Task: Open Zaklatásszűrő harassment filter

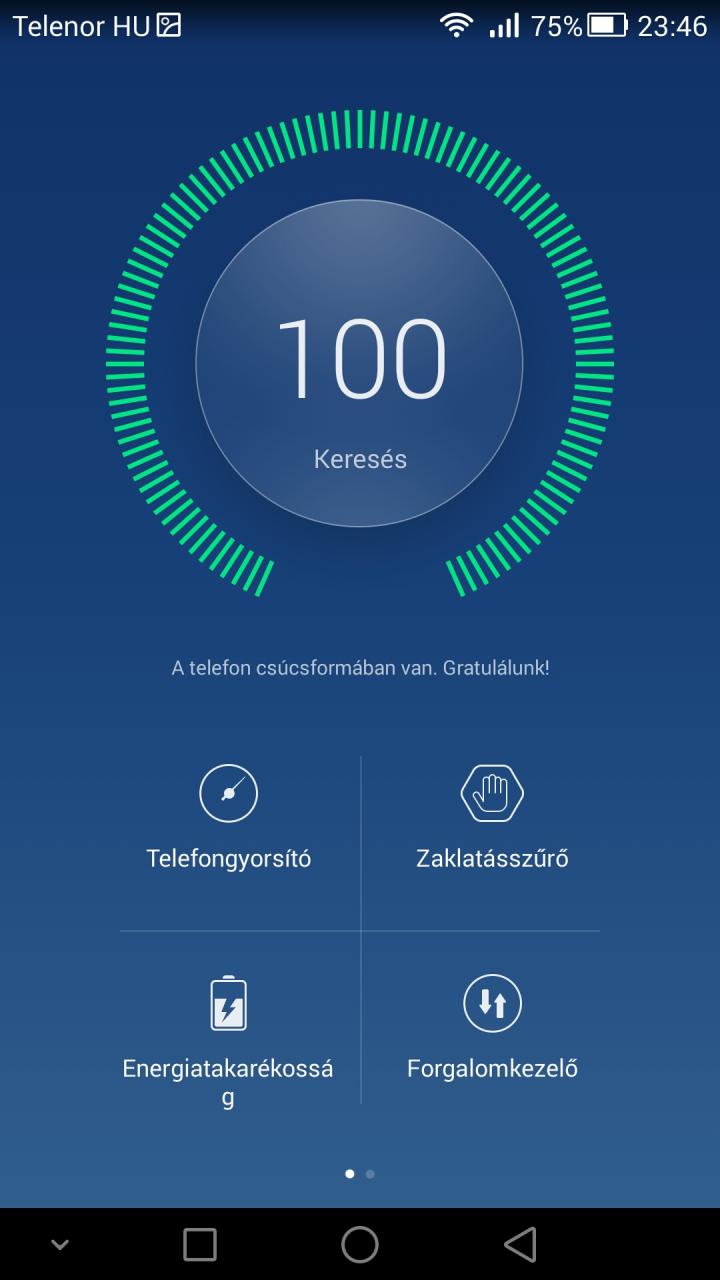Action: coord(492,817)
